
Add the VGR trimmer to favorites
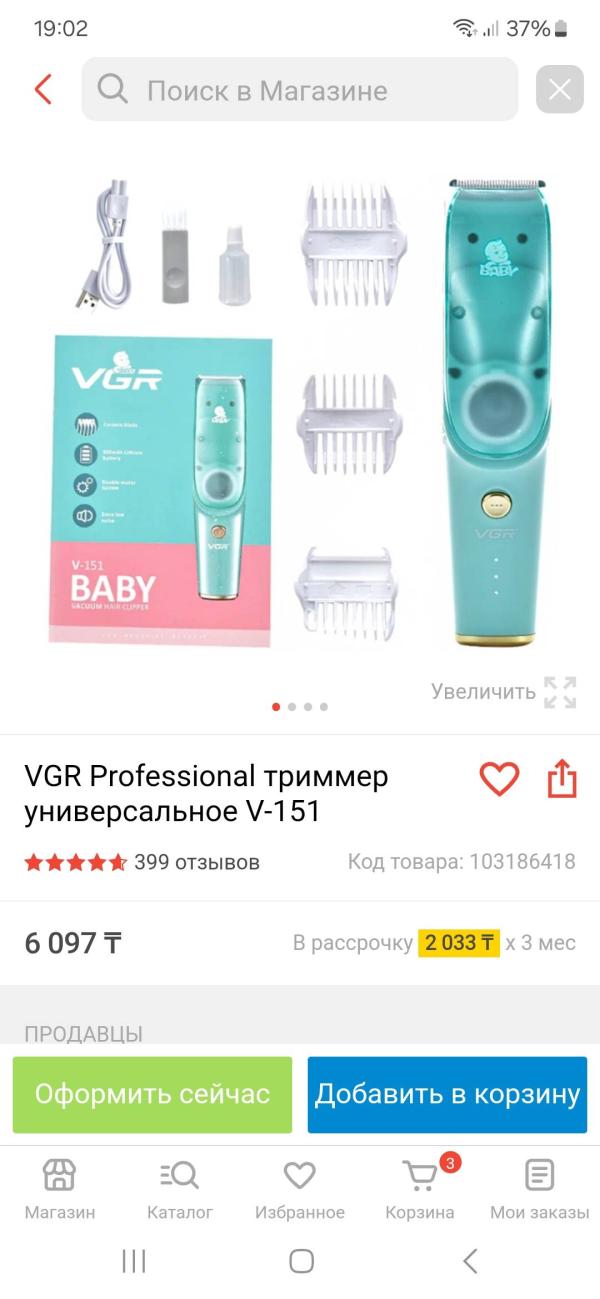[x=499, y=779]
